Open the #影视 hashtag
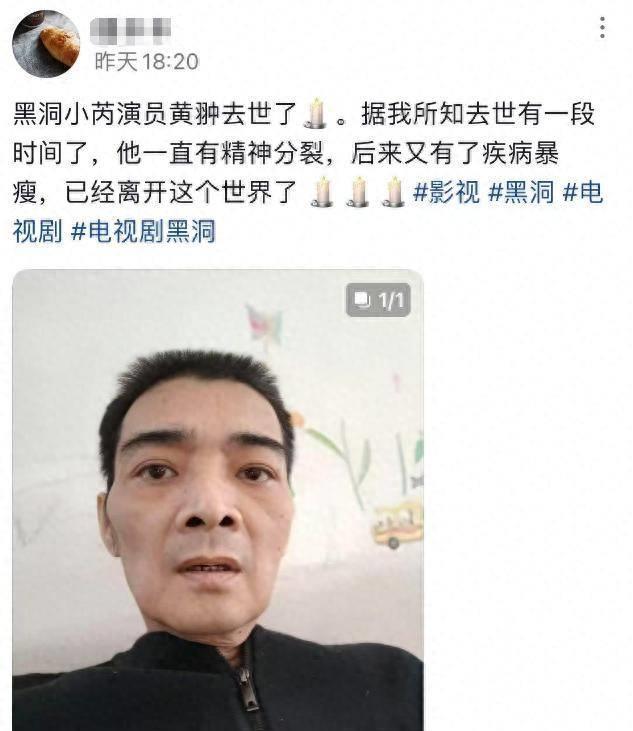The image size is (633, 731). (x=446, y=192)
